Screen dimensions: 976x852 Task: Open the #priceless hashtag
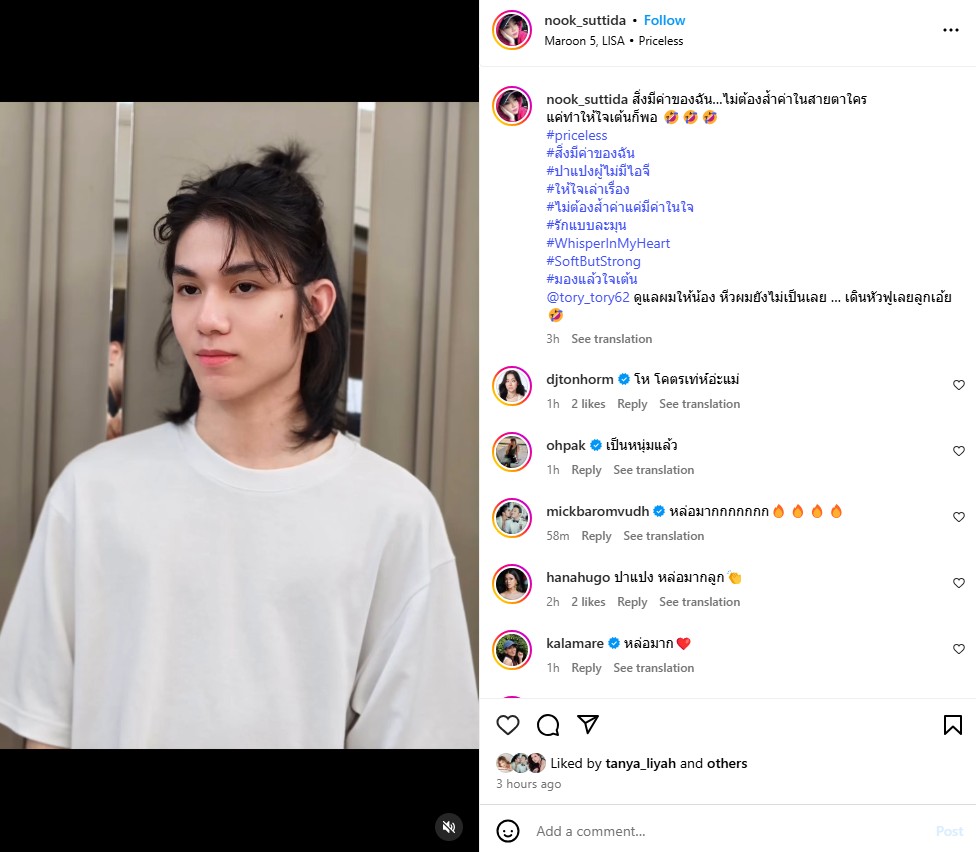point(576,135)
